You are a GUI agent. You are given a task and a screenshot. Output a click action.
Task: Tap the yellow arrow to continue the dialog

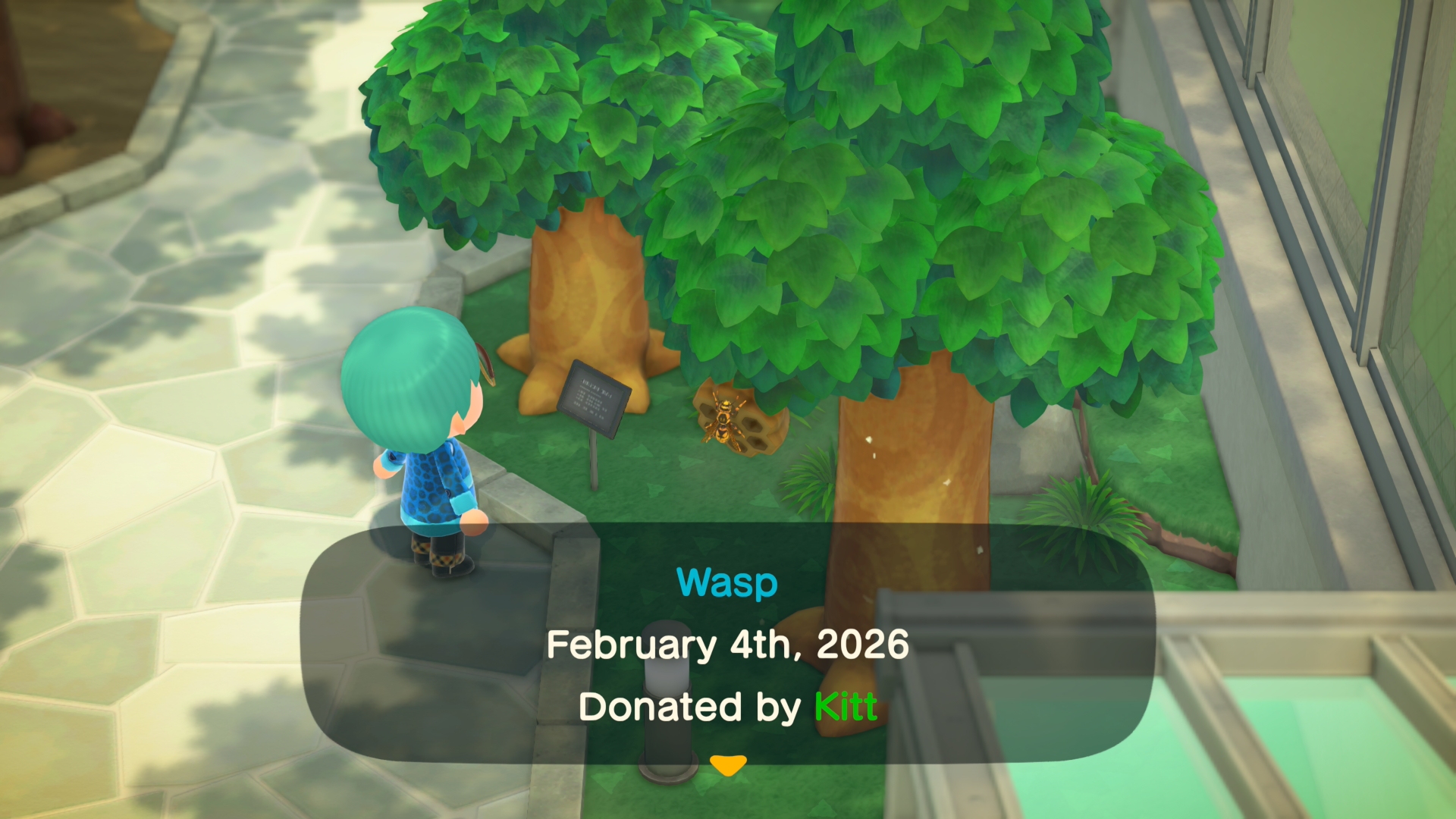(x=728, y=764)
